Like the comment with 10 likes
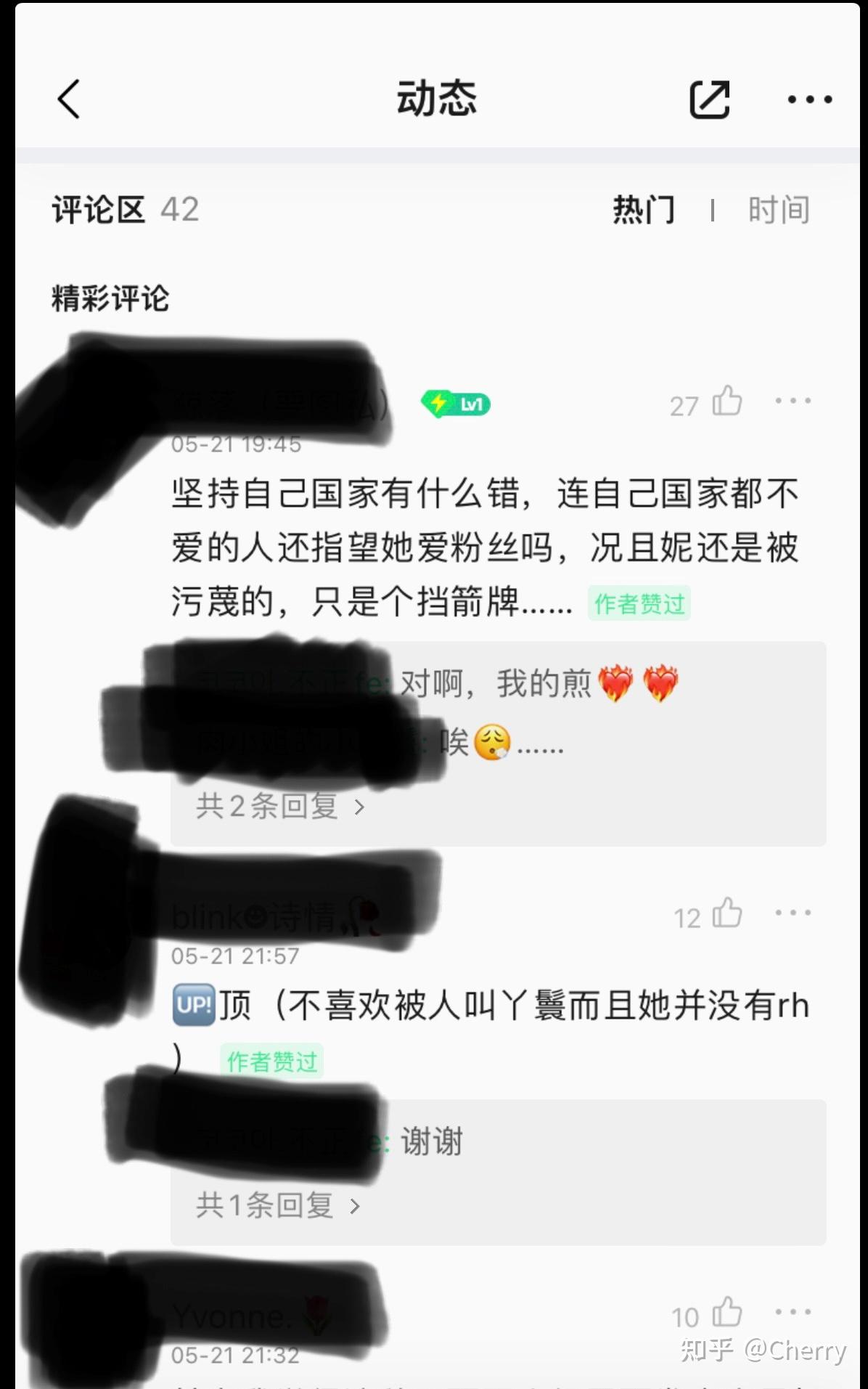This screenshot has width=868, height=1389. [x=726, y=1312]
